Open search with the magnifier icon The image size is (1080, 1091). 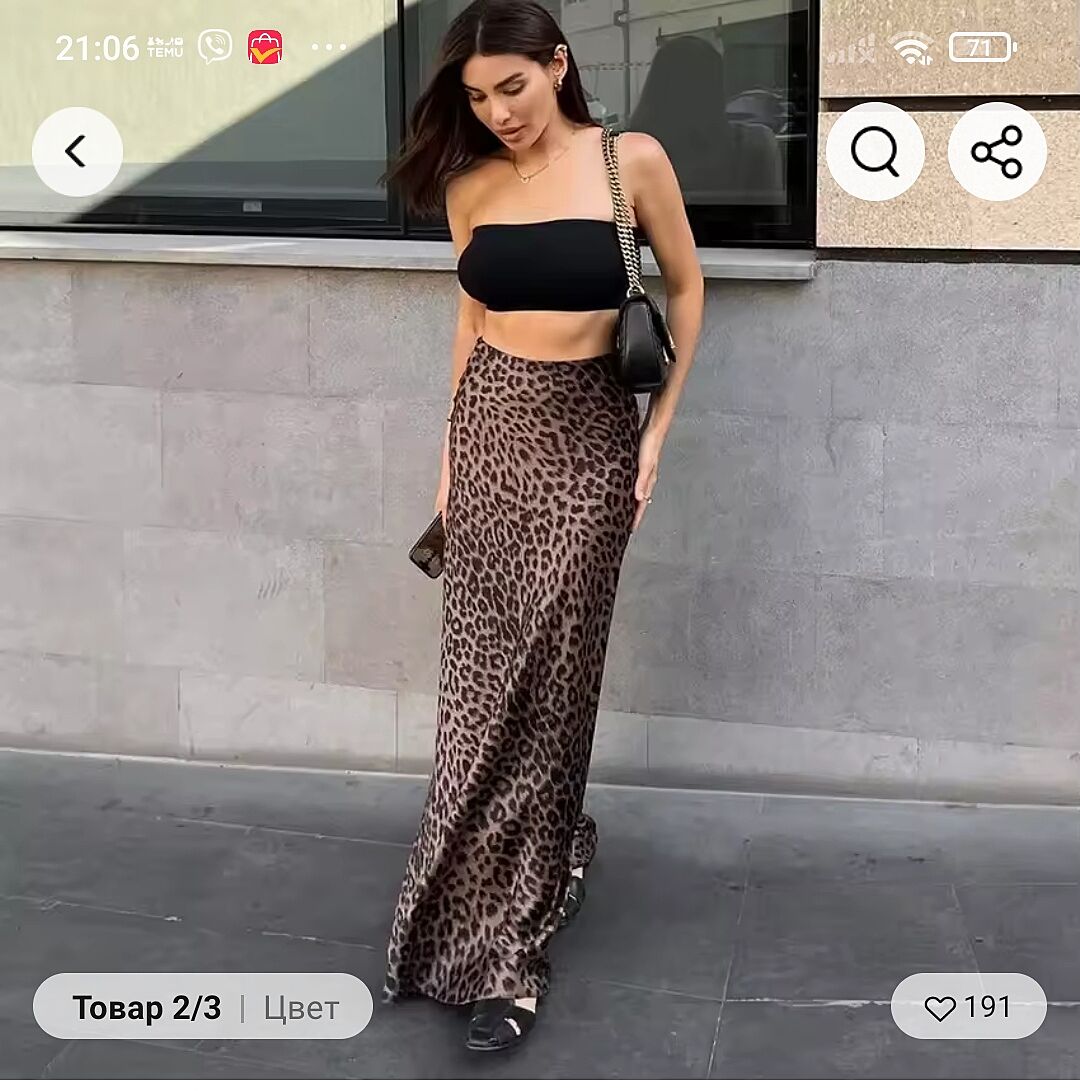(875, 152)
